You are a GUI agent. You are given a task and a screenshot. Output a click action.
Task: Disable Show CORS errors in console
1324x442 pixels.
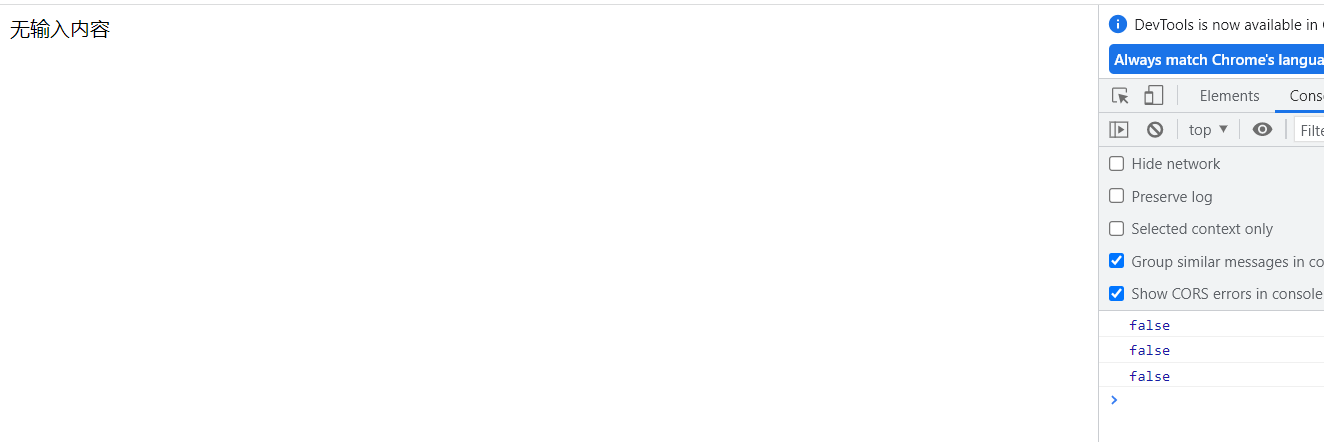[x=1117, y=293]
